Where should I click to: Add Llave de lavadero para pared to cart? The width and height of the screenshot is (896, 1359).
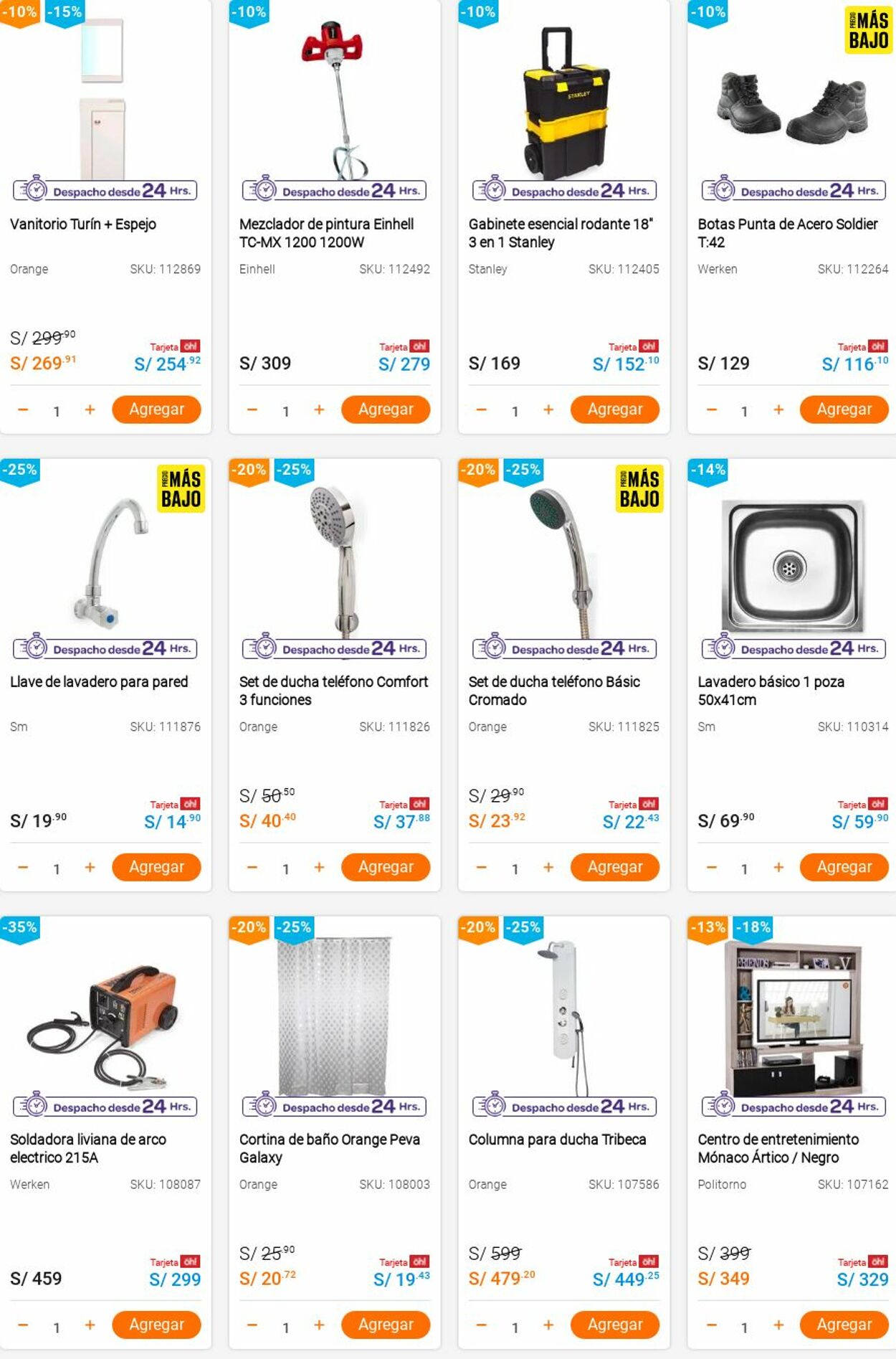[156, 867]
